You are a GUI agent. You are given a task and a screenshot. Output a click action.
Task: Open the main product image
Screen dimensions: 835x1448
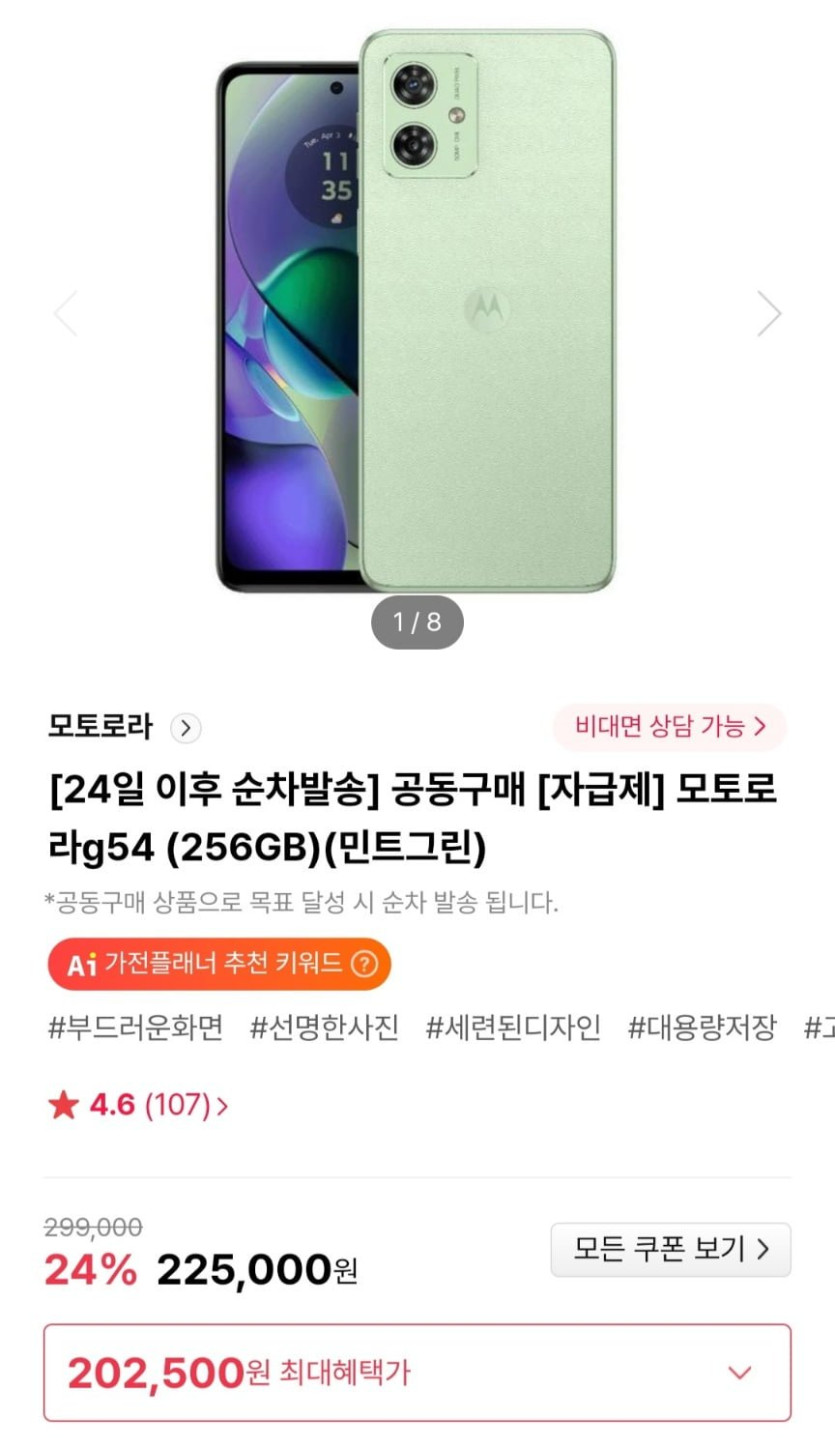coord(416,310)
